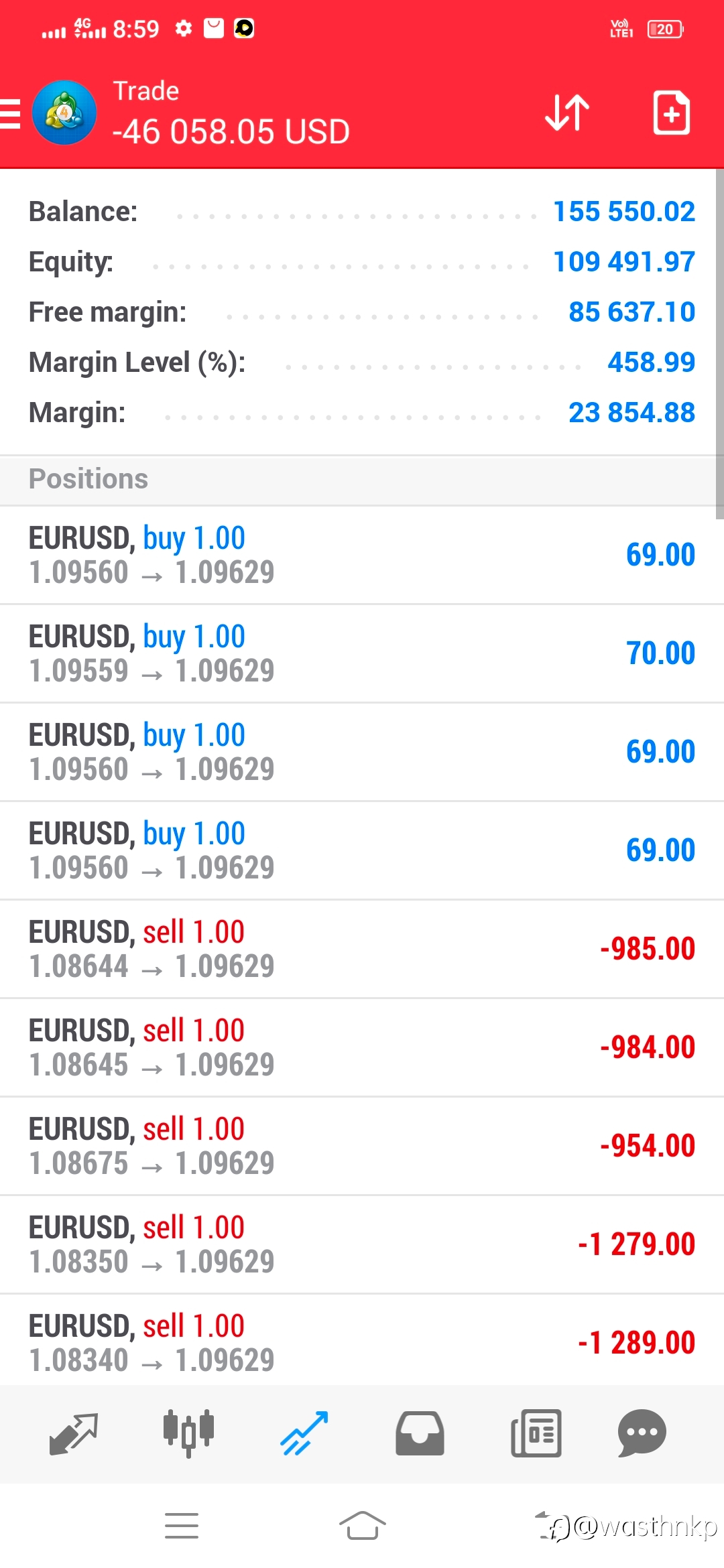Open EURUSD sell position opened at 1.08340
The image size is (724, 1568).
[362, 1342]
